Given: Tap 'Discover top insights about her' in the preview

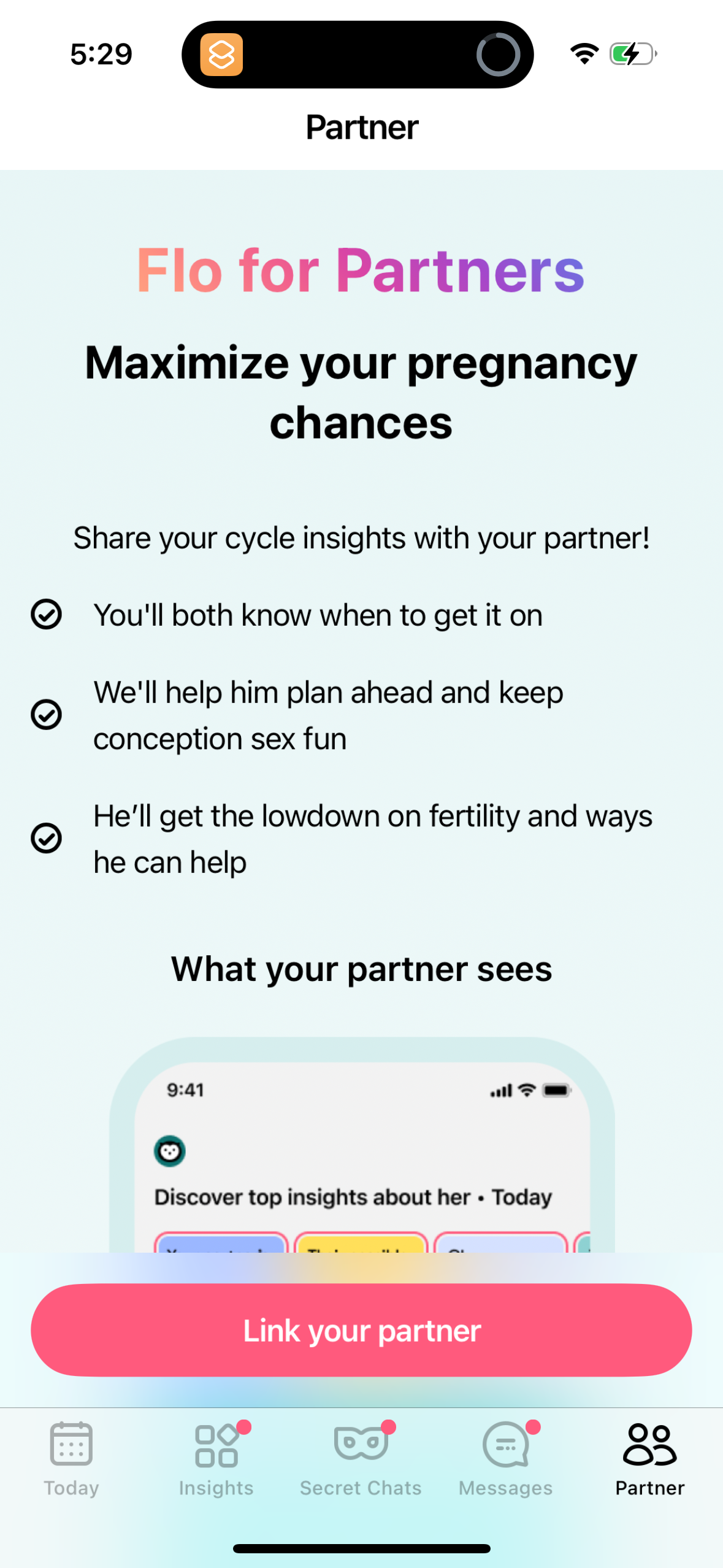Looking at the screenshot, I should tap(353, 1196).
